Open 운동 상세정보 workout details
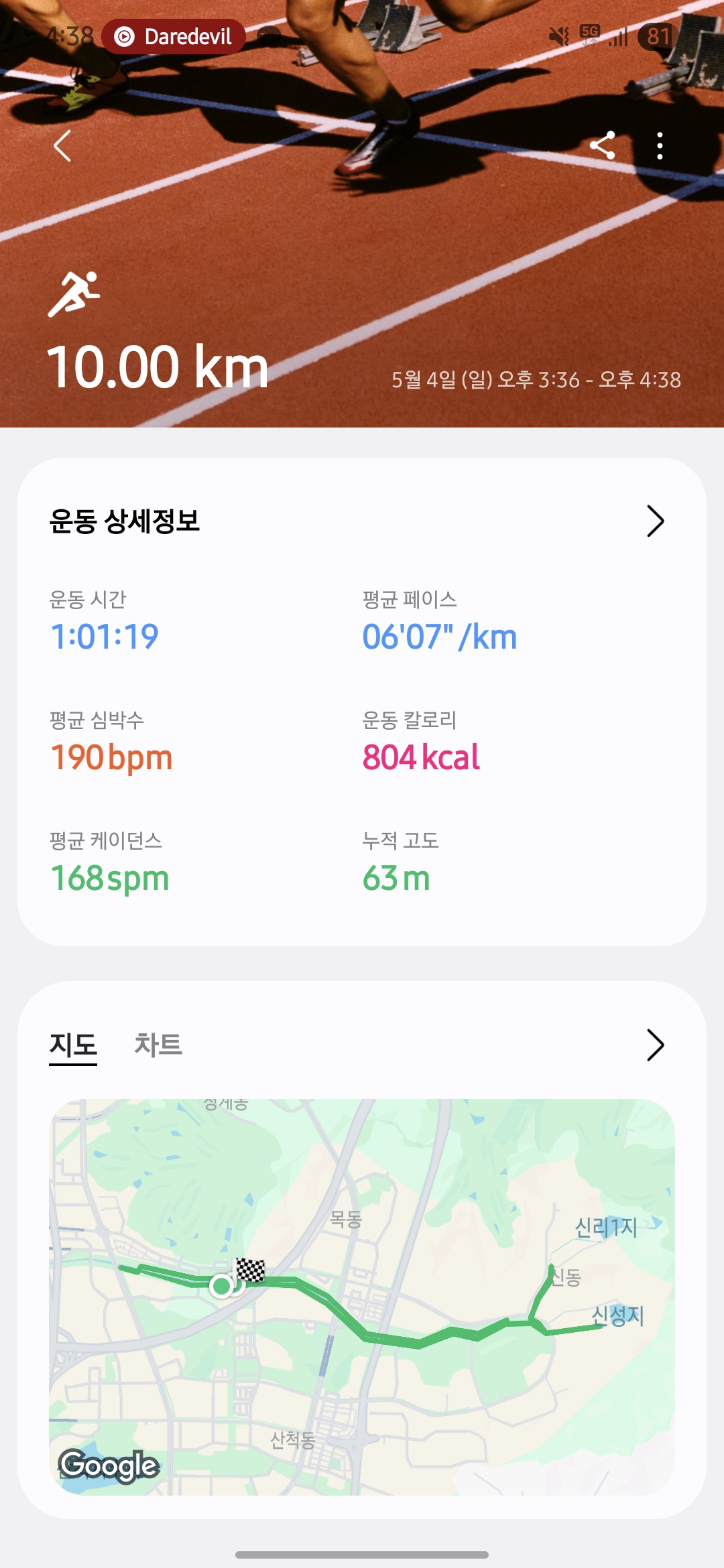This screenshot has height=1568, width=724. 654,521
